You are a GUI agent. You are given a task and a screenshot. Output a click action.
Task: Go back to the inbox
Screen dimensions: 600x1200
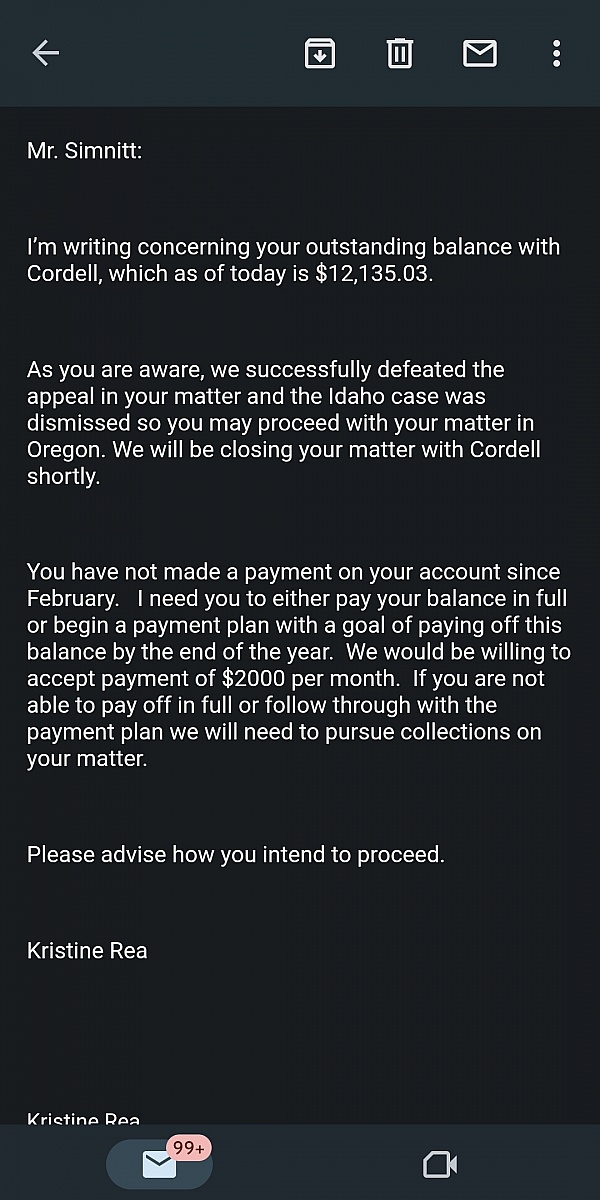(46, 53)
